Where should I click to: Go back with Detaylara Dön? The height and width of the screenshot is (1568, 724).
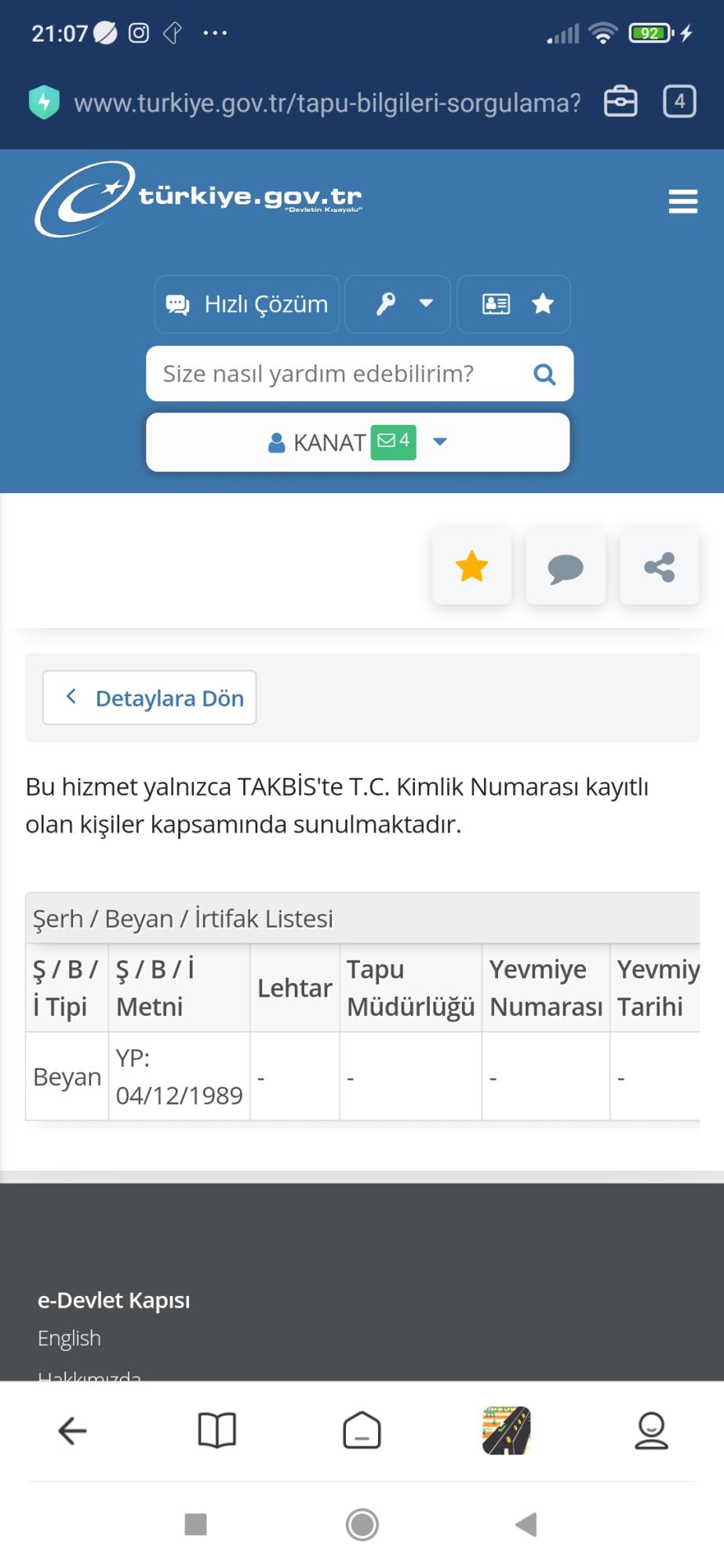tap(150, 698)
